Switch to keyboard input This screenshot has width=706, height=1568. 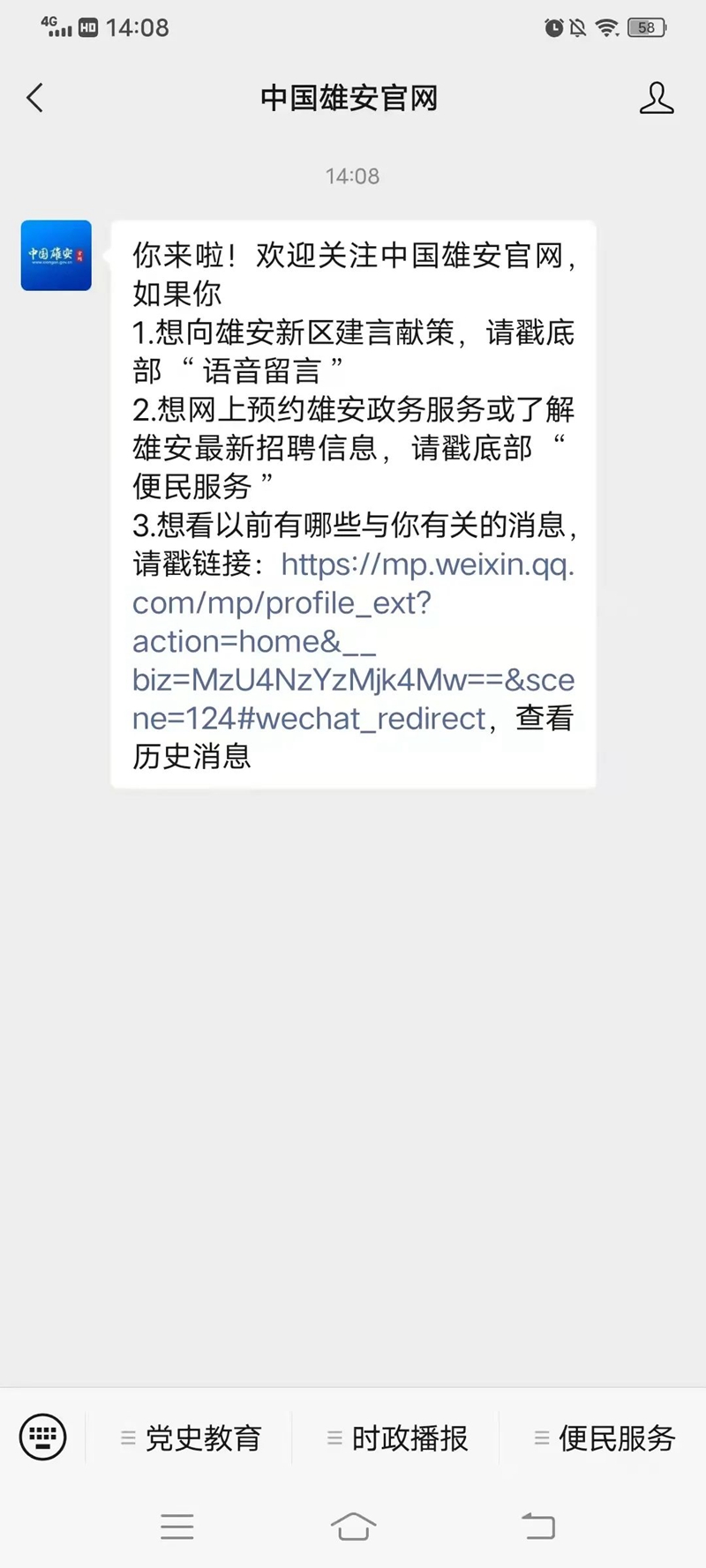point(42,1437)
